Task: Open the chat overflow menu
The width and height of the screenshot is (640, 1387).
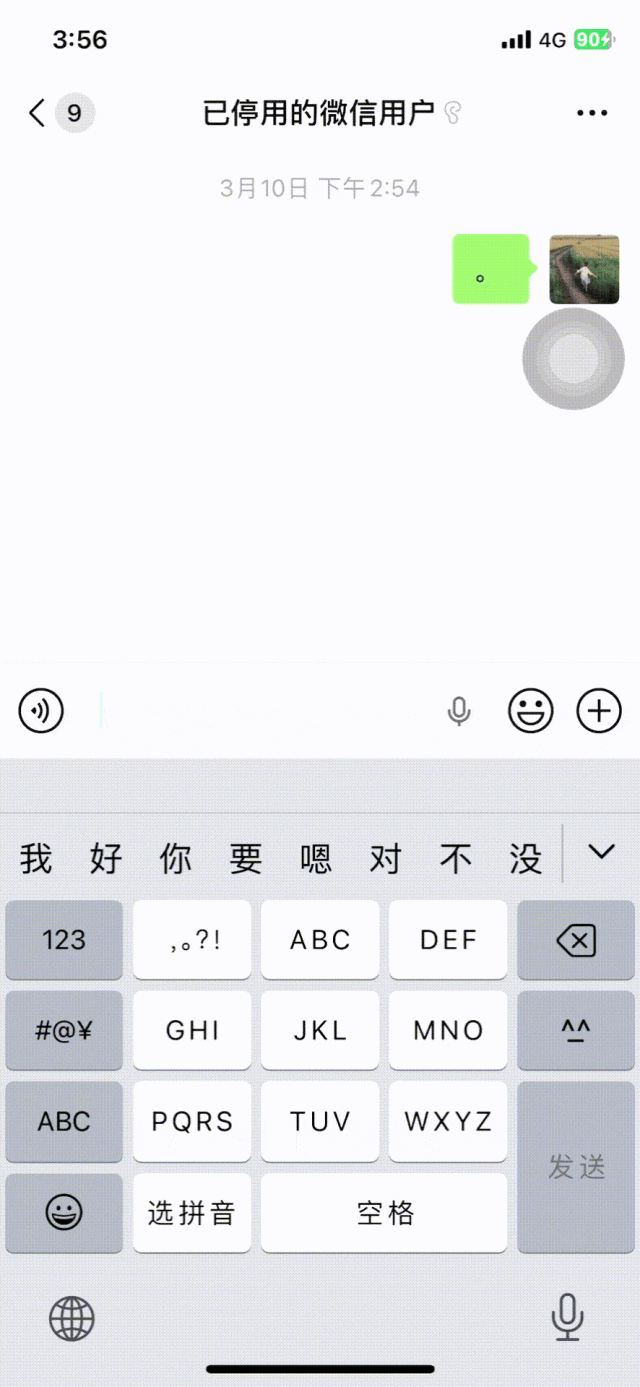Action: (x=592, y=113)
